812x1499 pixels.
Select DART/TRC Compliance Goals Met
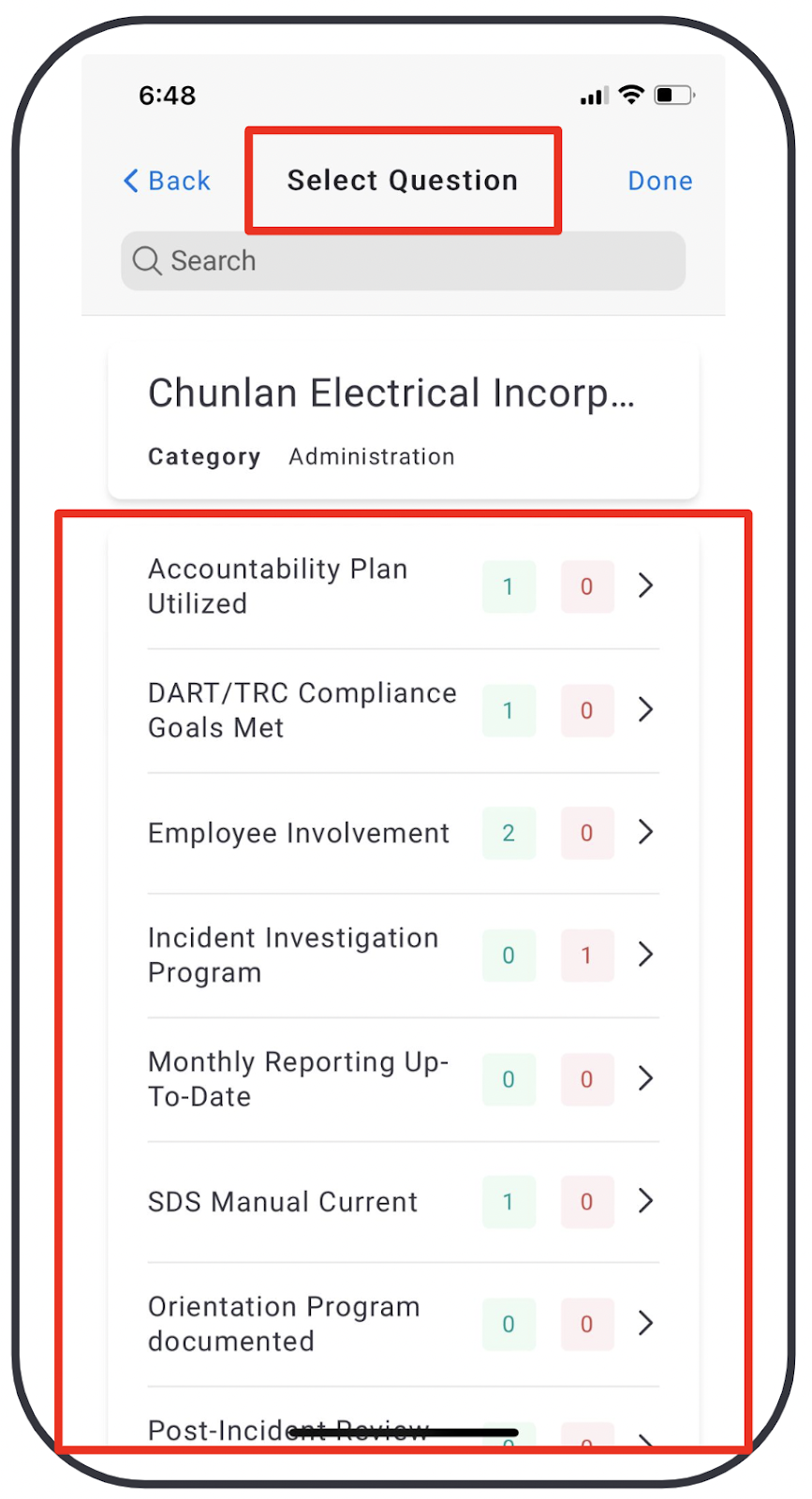pyautogui.click(x=403, y=710)
